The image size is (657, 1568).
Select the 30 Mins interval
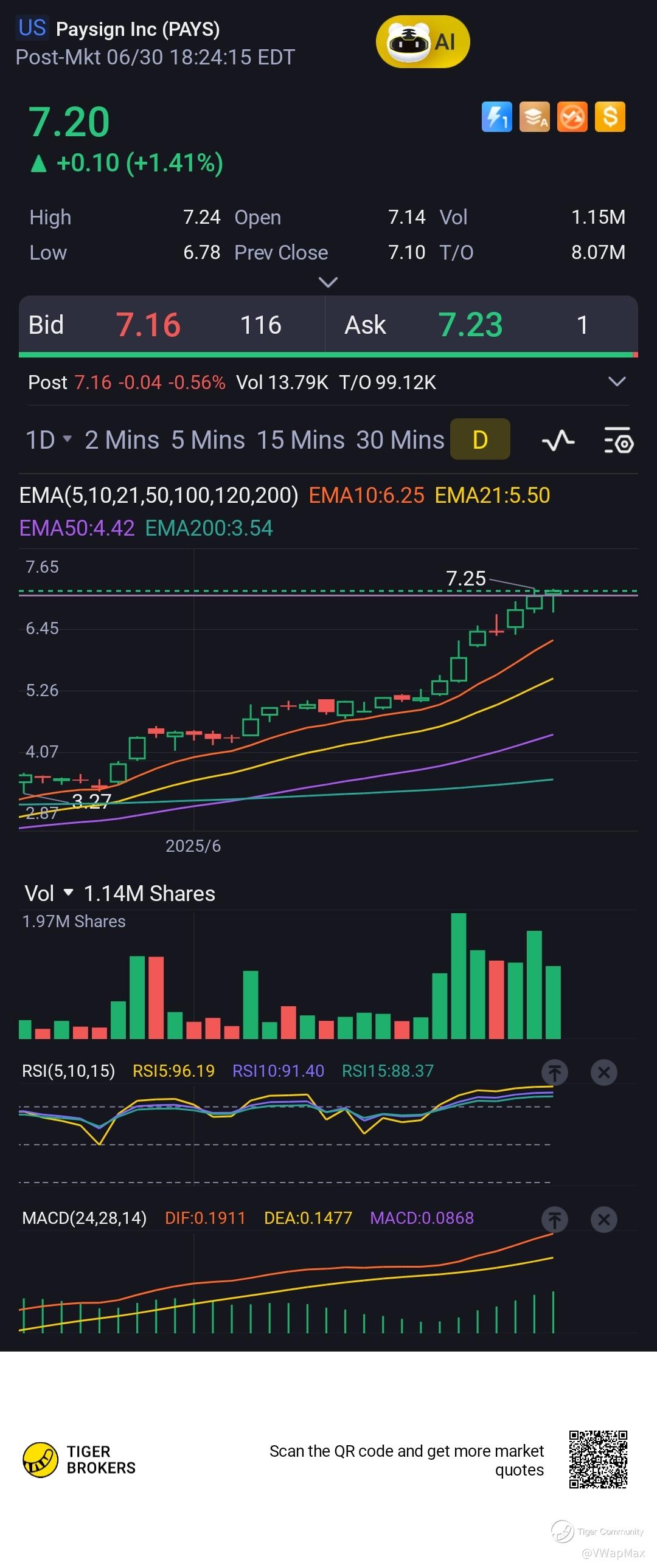click(x=400, y=440)
